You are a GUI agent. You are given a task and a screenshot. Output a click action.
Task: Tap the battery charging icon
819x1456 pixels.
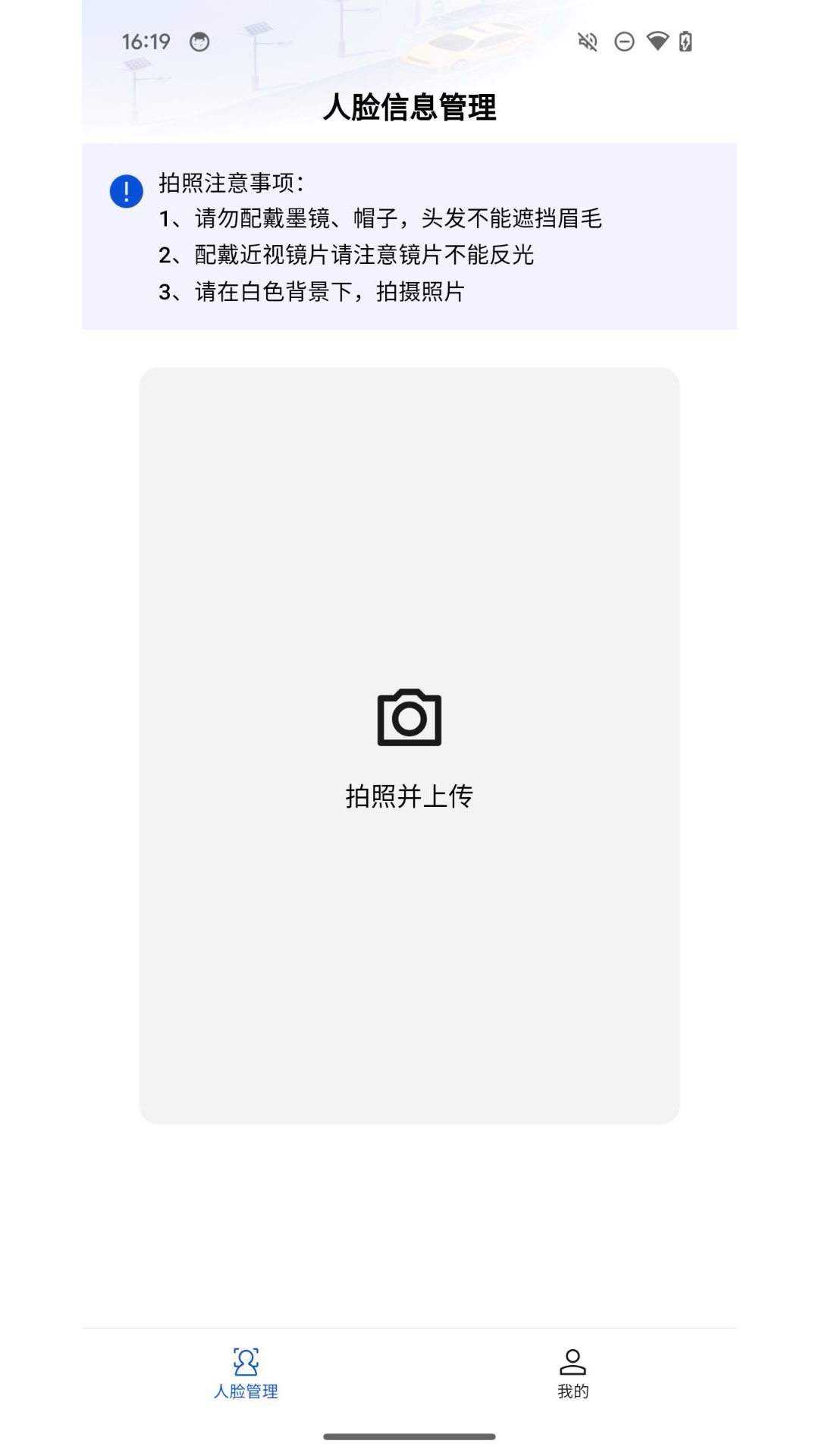[x=685, y=43]
